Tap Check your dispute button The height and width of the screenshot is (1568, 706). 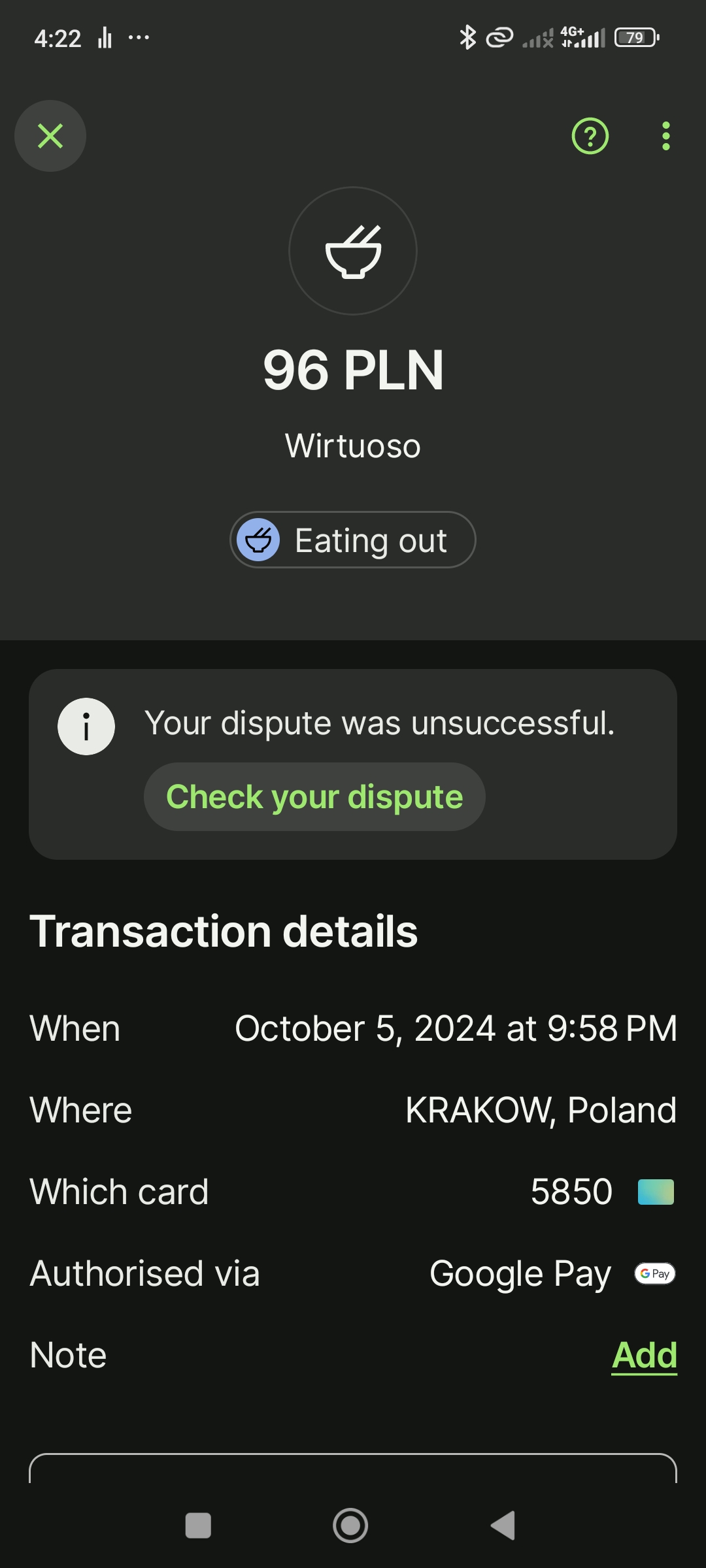[314, 796]
